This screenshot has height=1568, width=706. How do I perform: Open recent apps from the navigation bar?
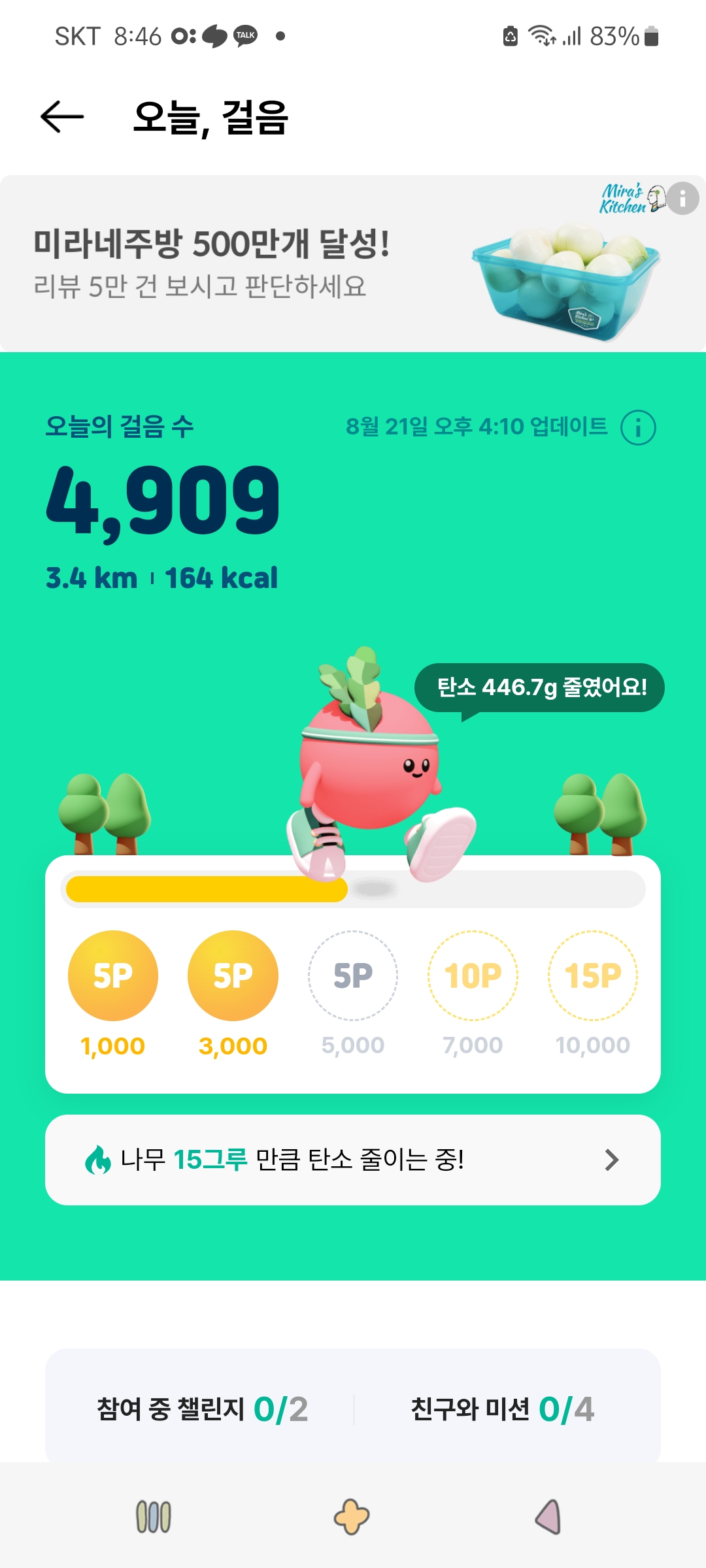[x=154, y=1516]
